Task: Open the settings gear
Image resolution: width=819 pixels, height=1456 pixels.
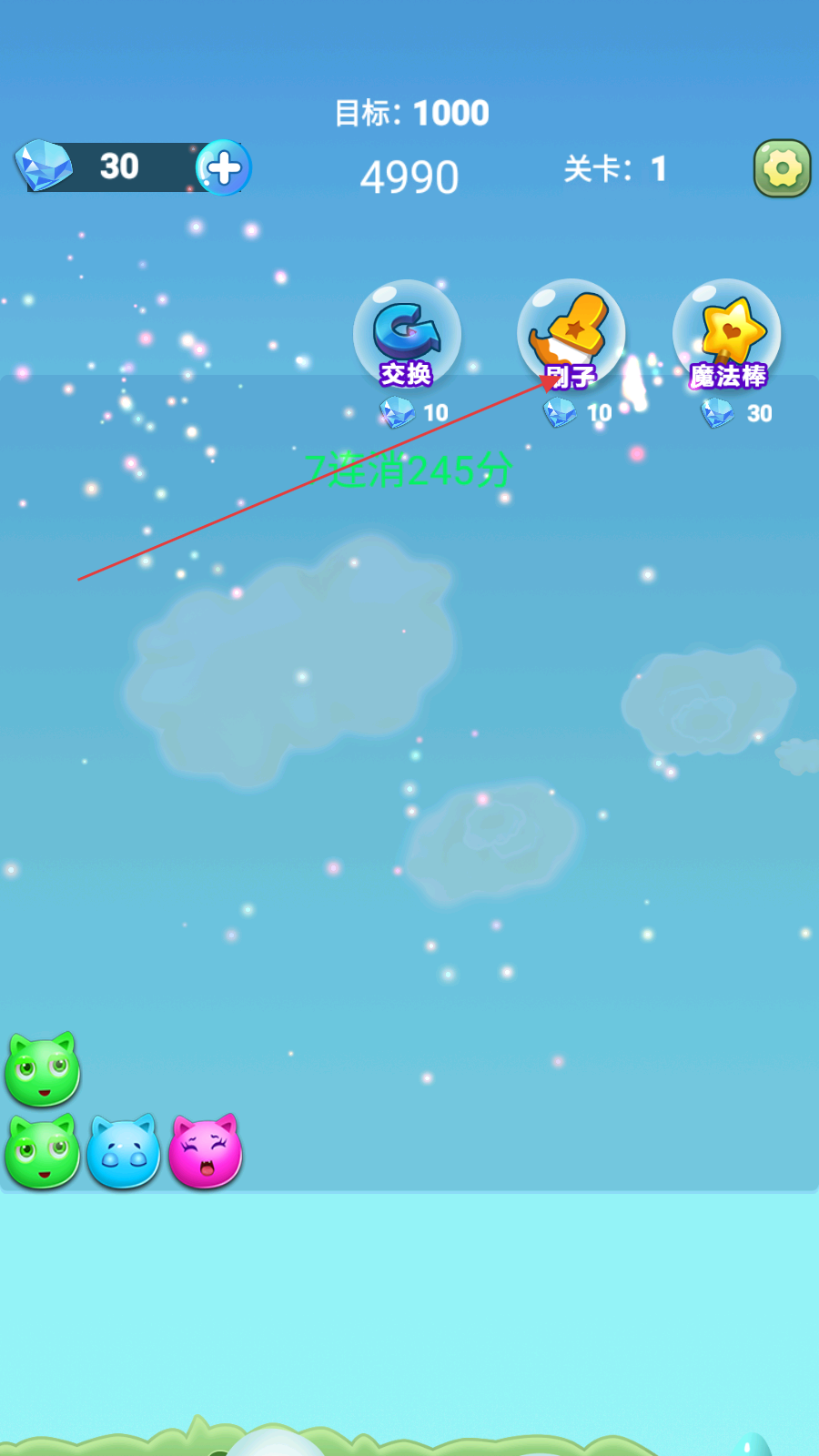Action: (x=782, y=168)
